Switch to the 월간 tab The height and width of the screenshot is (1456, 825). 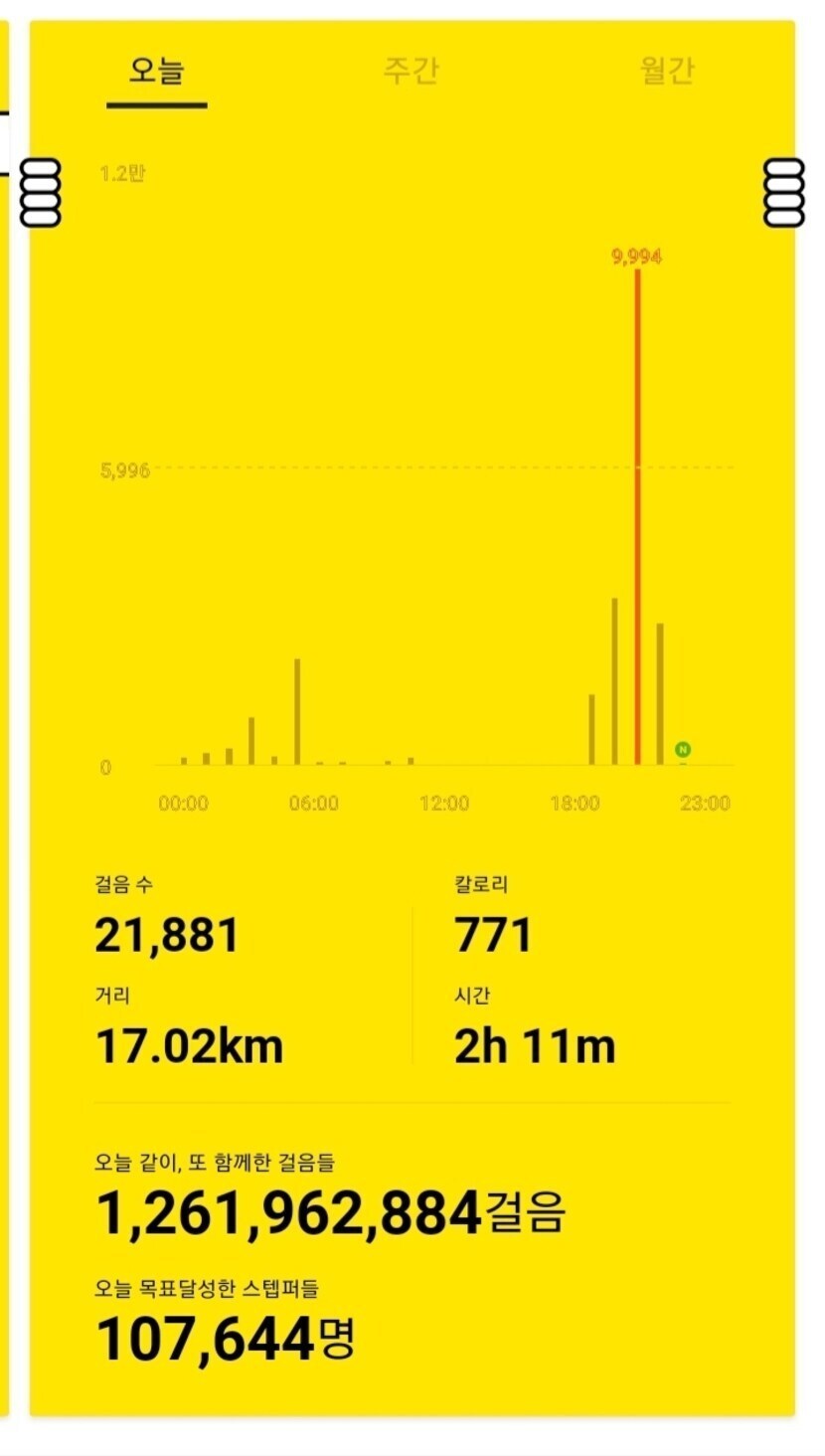point(666,72)
